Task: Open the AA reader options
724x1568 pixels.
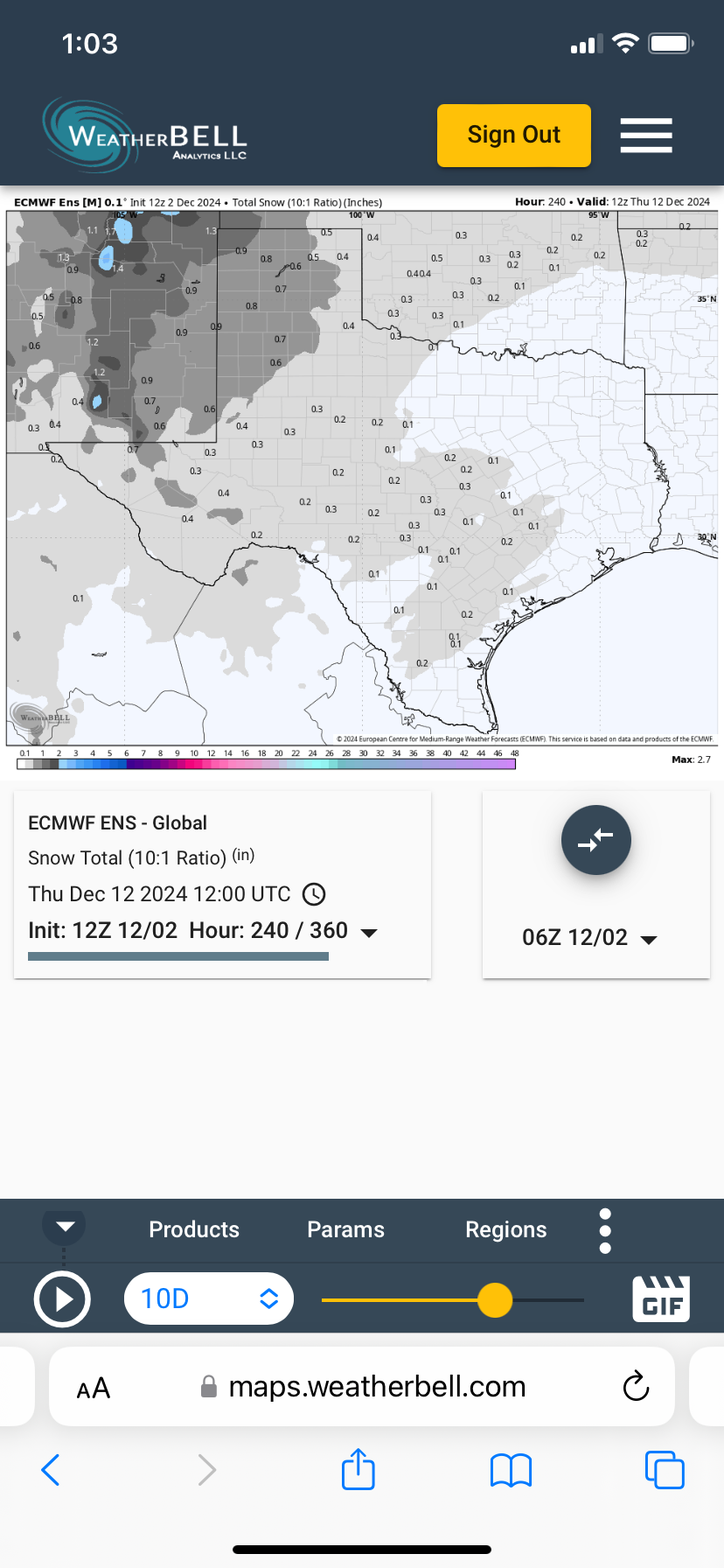Action: pos(94,1388)
